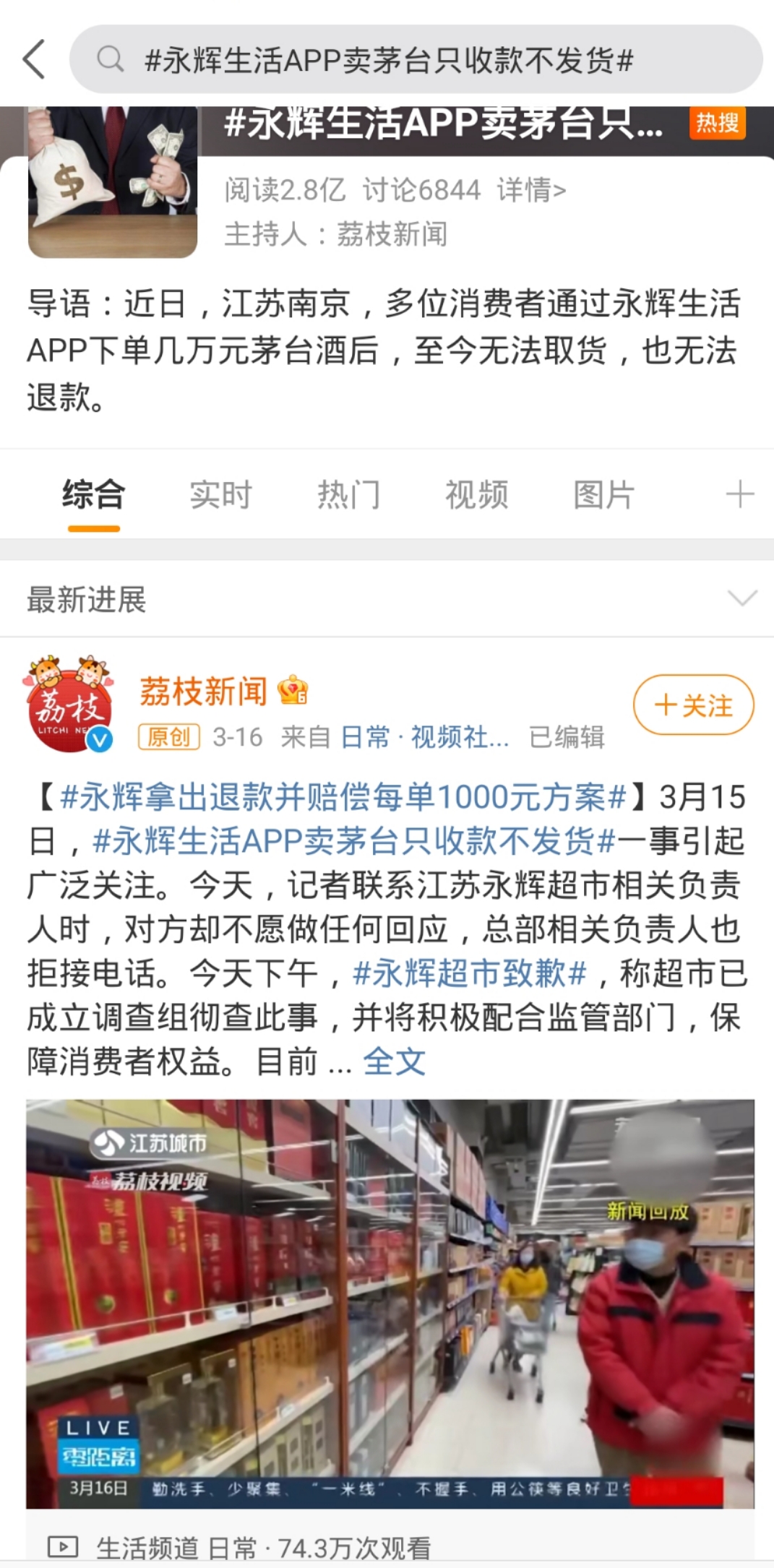This screenshot has height=1568, width=774.
Task: Open the 荔枝新闻 host link
Action: click(392, 235)
